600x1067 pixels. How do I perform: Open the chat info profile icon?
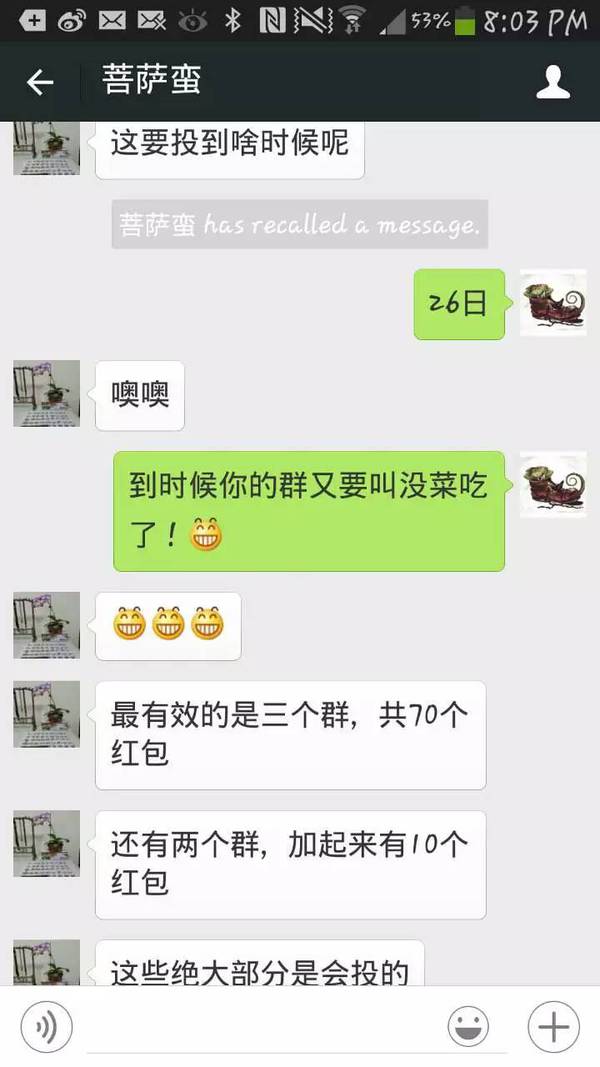click(553, 82)
